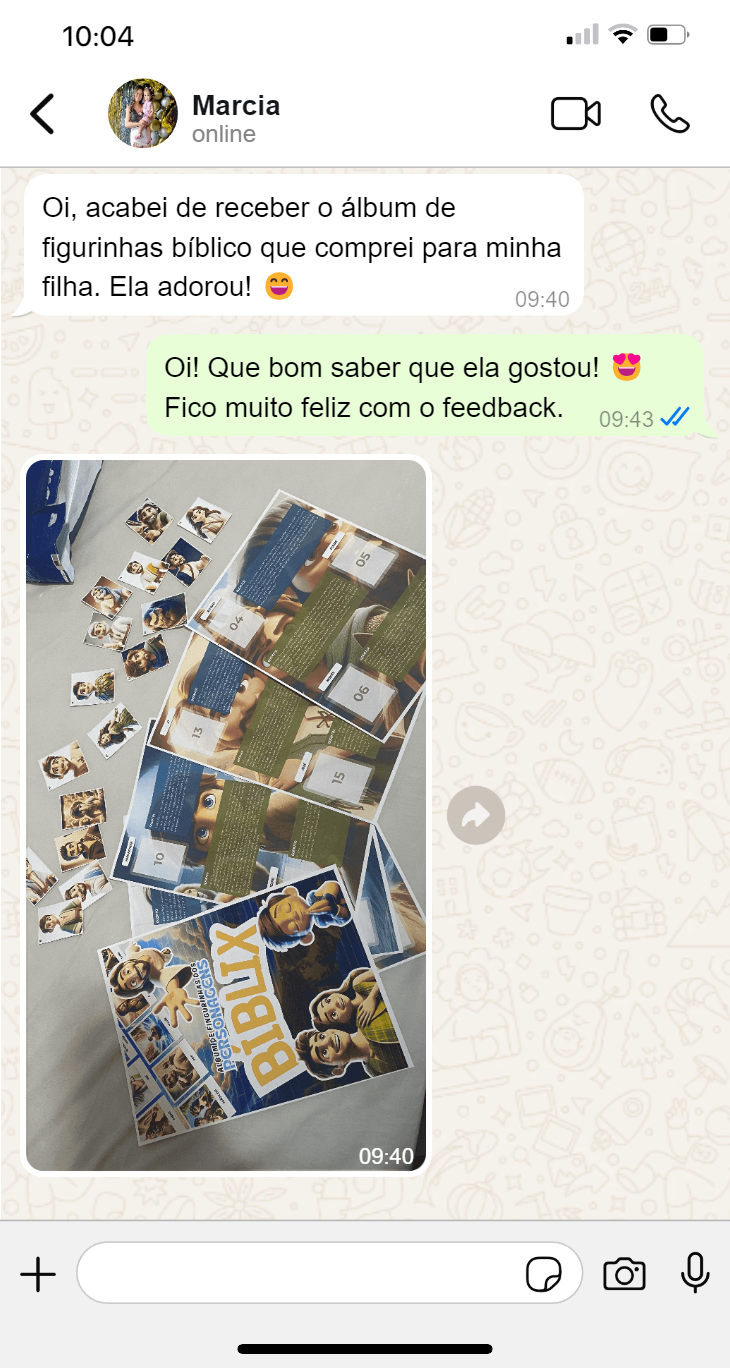The image size is (730, 1368).
Task: Open Marcia's contact info
Action: point(235,117)
